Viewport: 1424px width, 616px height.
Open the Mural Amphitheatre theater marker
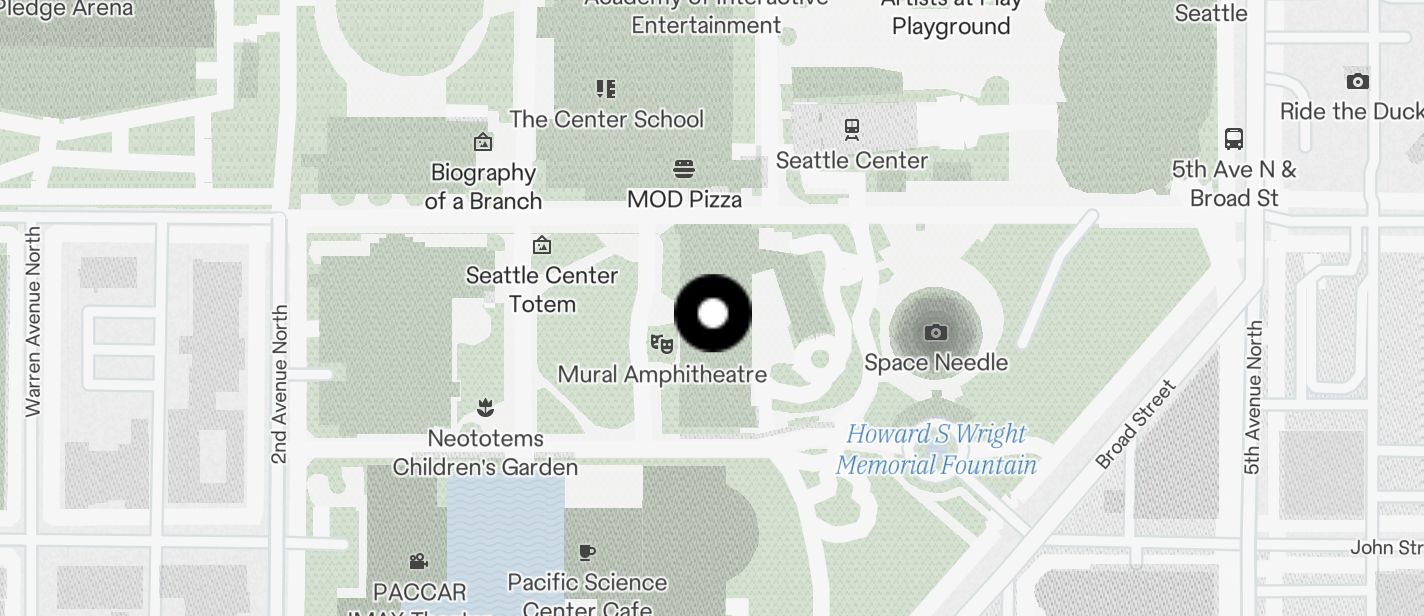coord(661,344)
